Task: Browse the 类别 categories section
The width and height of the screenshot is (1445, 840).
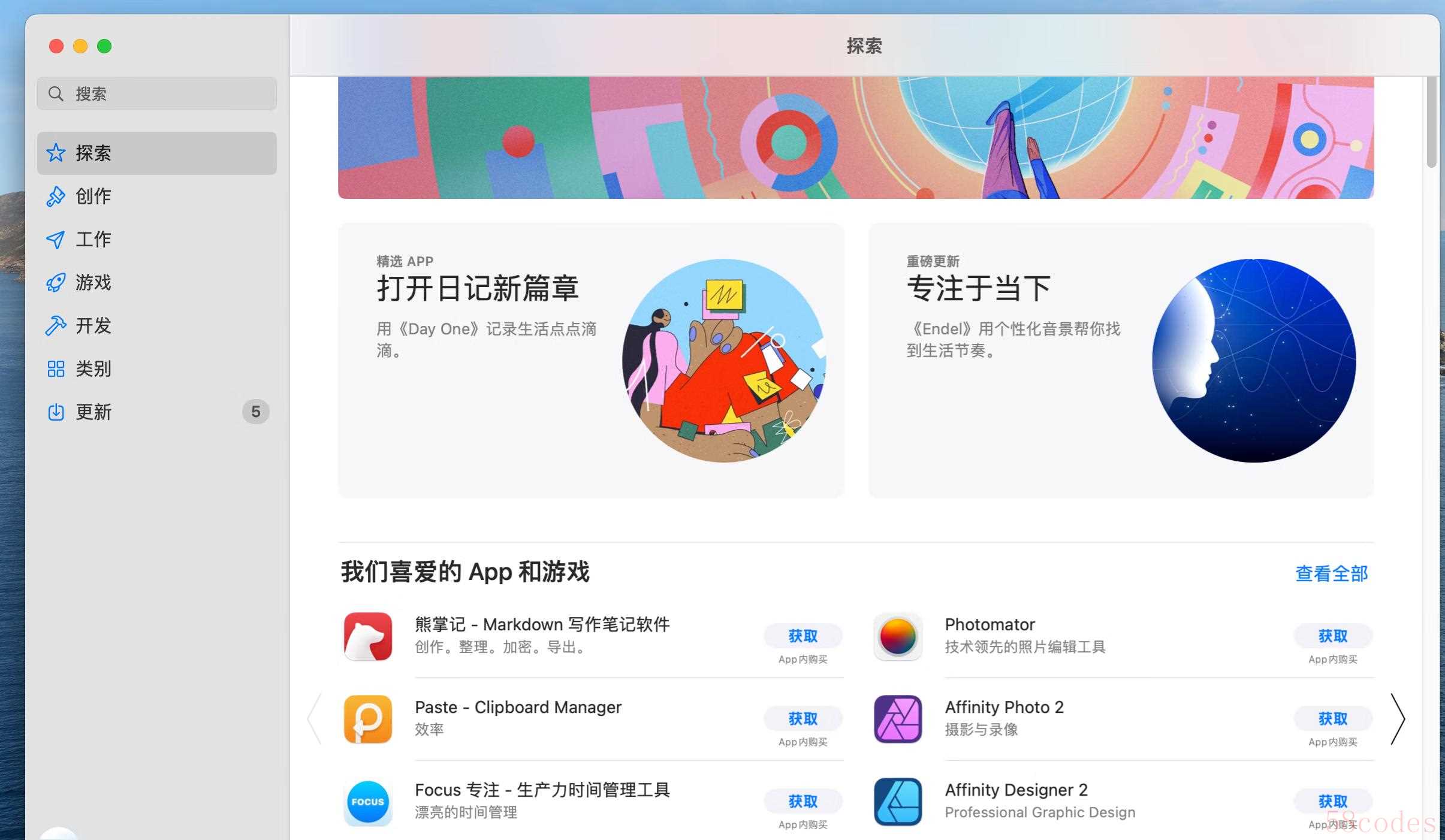Action: click(x=93, y=368)
